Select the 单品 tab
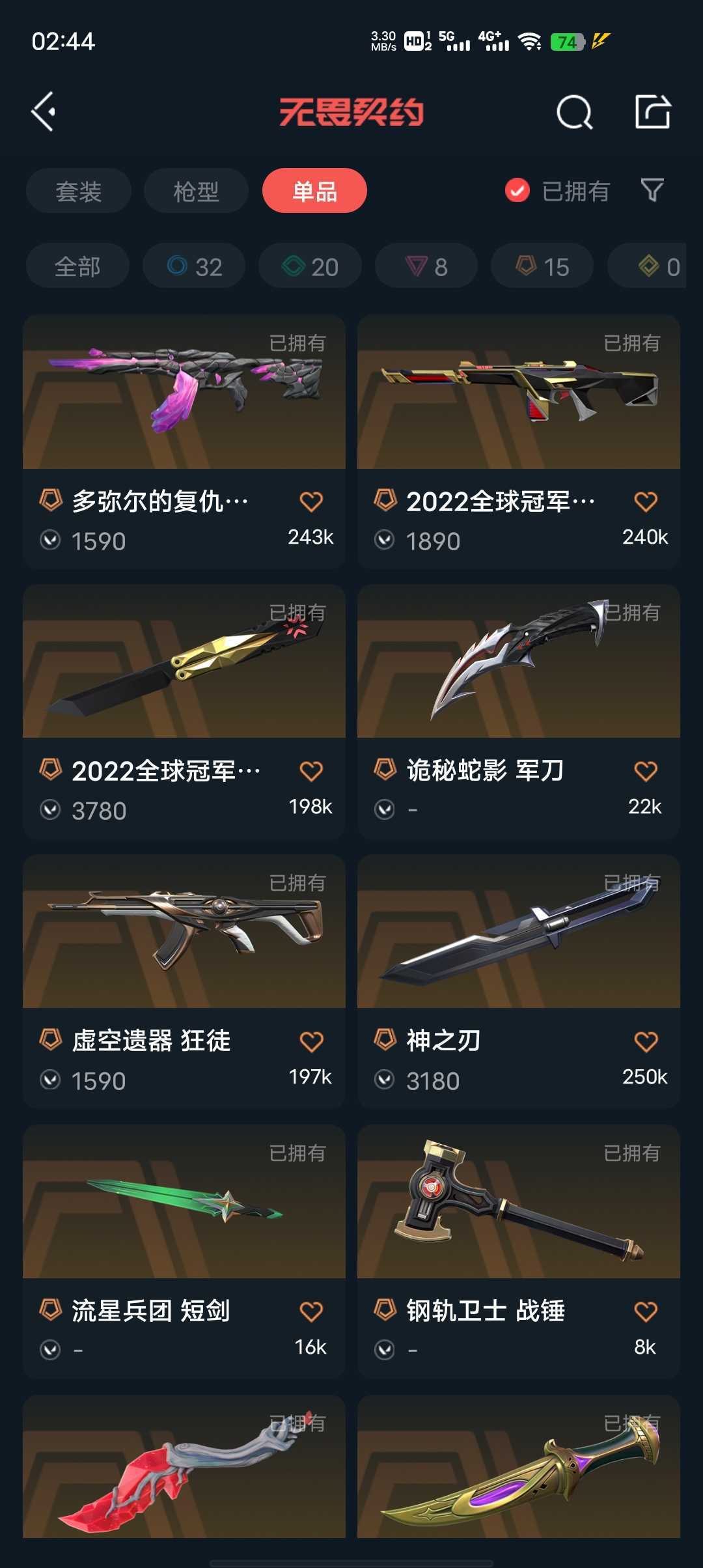The image size is (703, 1568). 314,191
